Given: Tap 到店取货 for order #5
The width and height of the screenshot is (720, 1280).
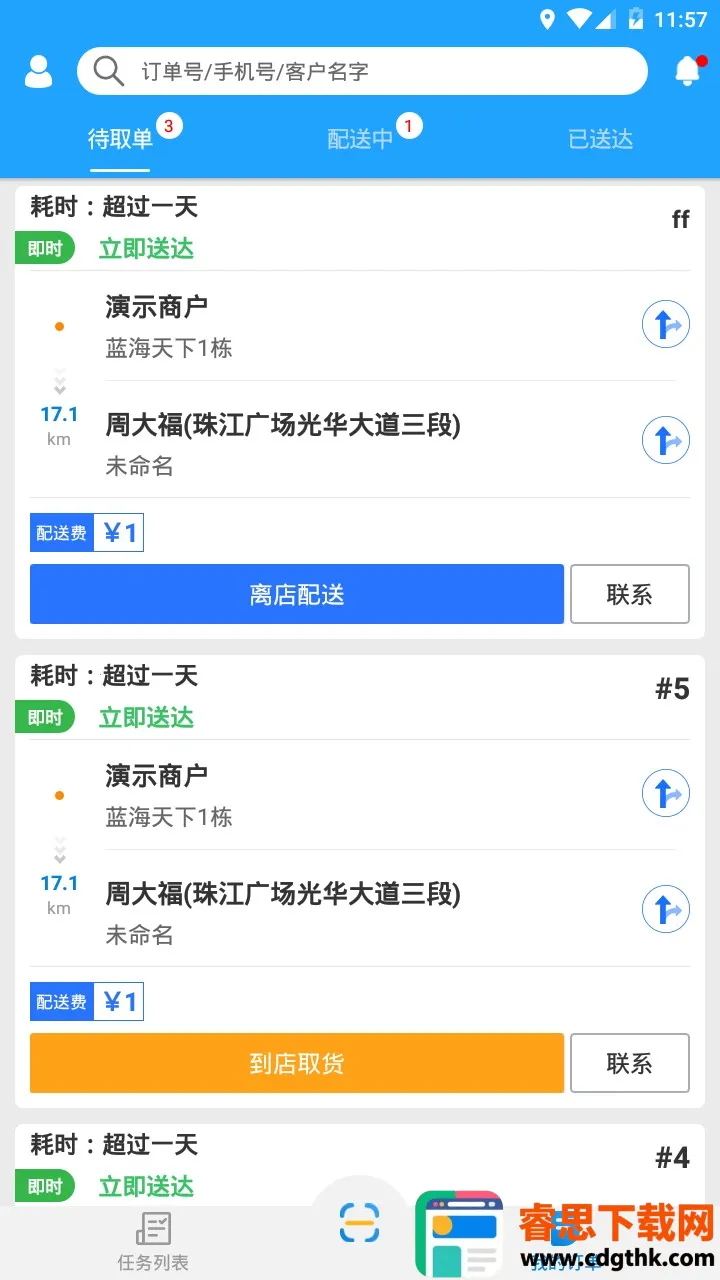Looking at the screenshot, I should pos(297,1063).
